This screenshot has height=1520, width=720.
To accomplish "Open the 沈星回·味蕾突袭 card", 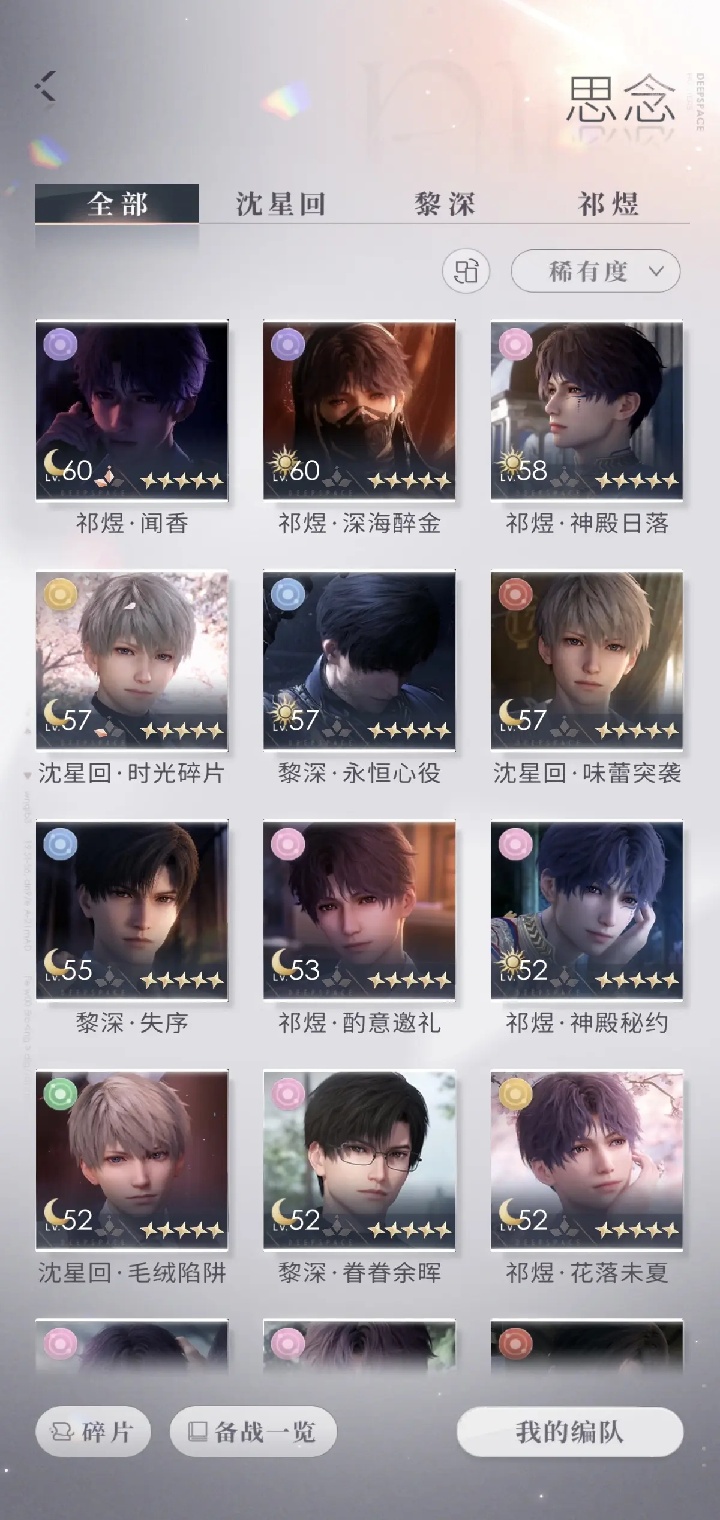I will pos(587,660).
